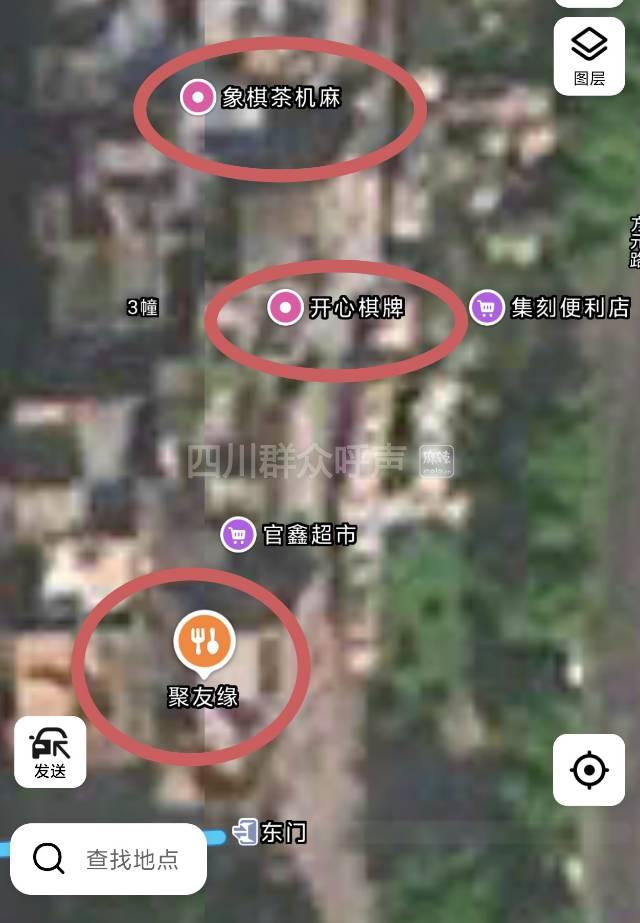The height and width of the screenshot is (923, 640).
Task: Tap the locate-me crosshair button
Action: coord(589,770)
